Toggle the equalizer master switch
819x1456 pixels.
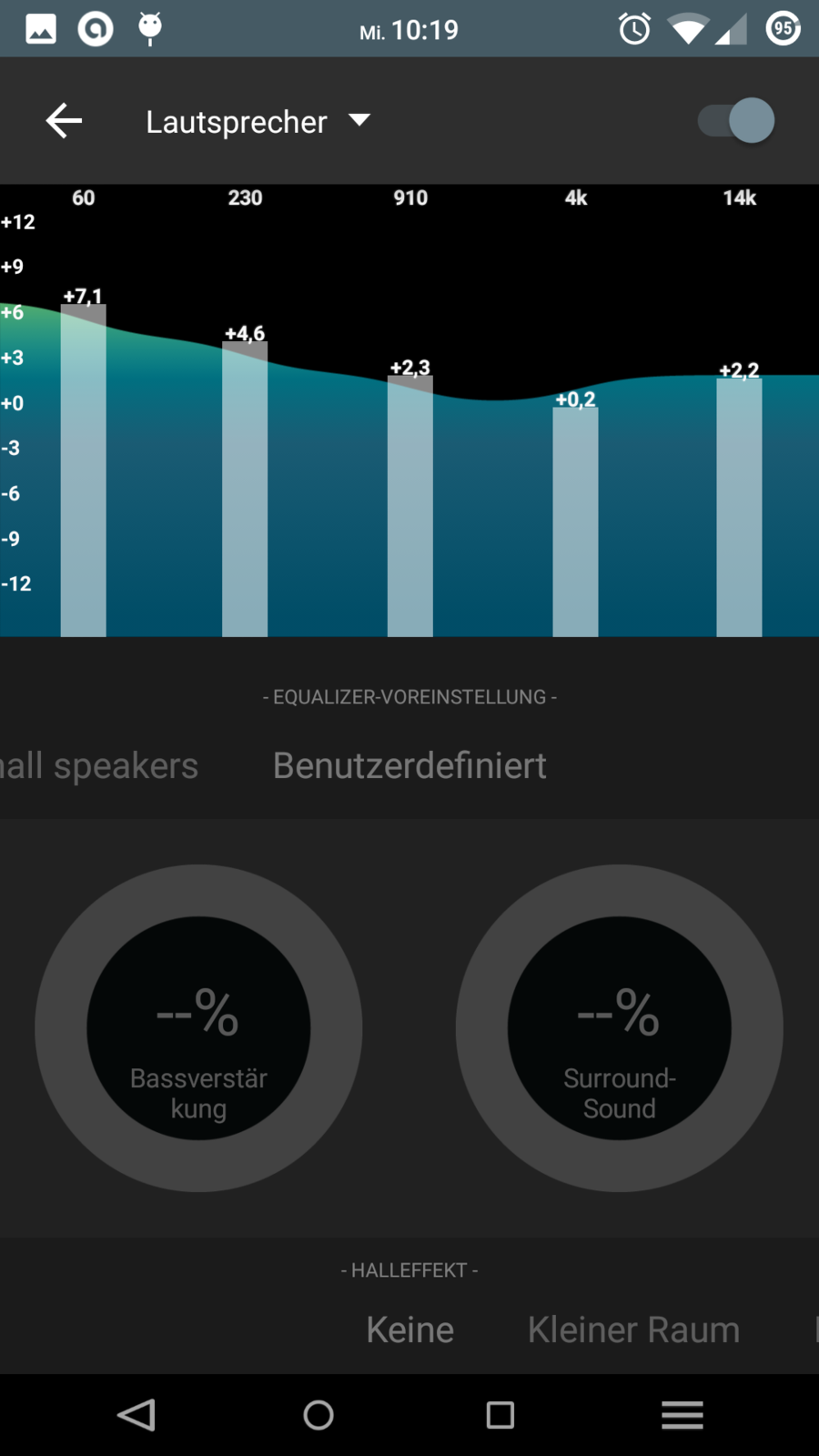pyautogui.click(x=736, y=121)
